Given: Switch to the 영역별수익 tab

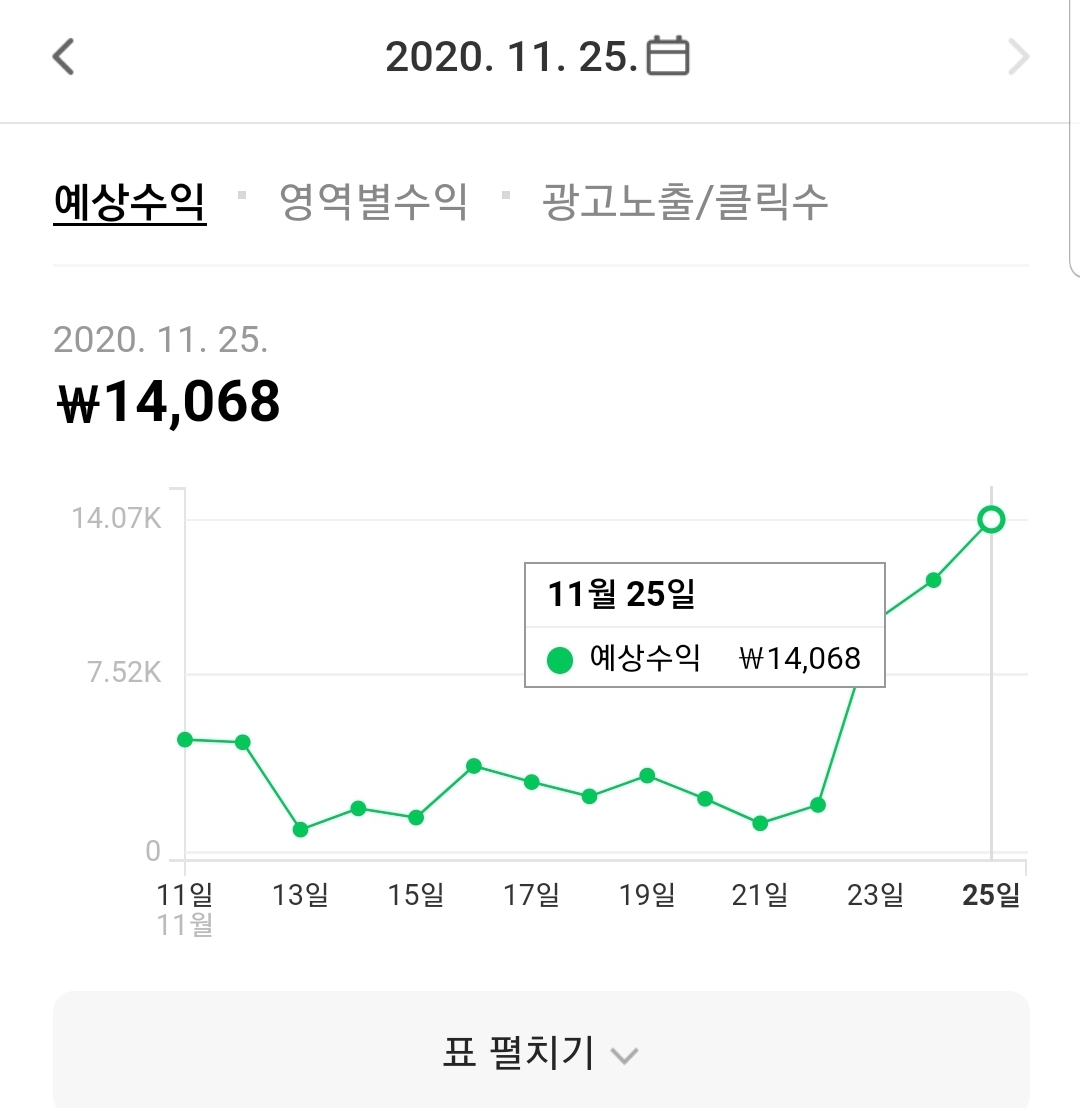Looking at the screenshot, I should tap(373, 201).
